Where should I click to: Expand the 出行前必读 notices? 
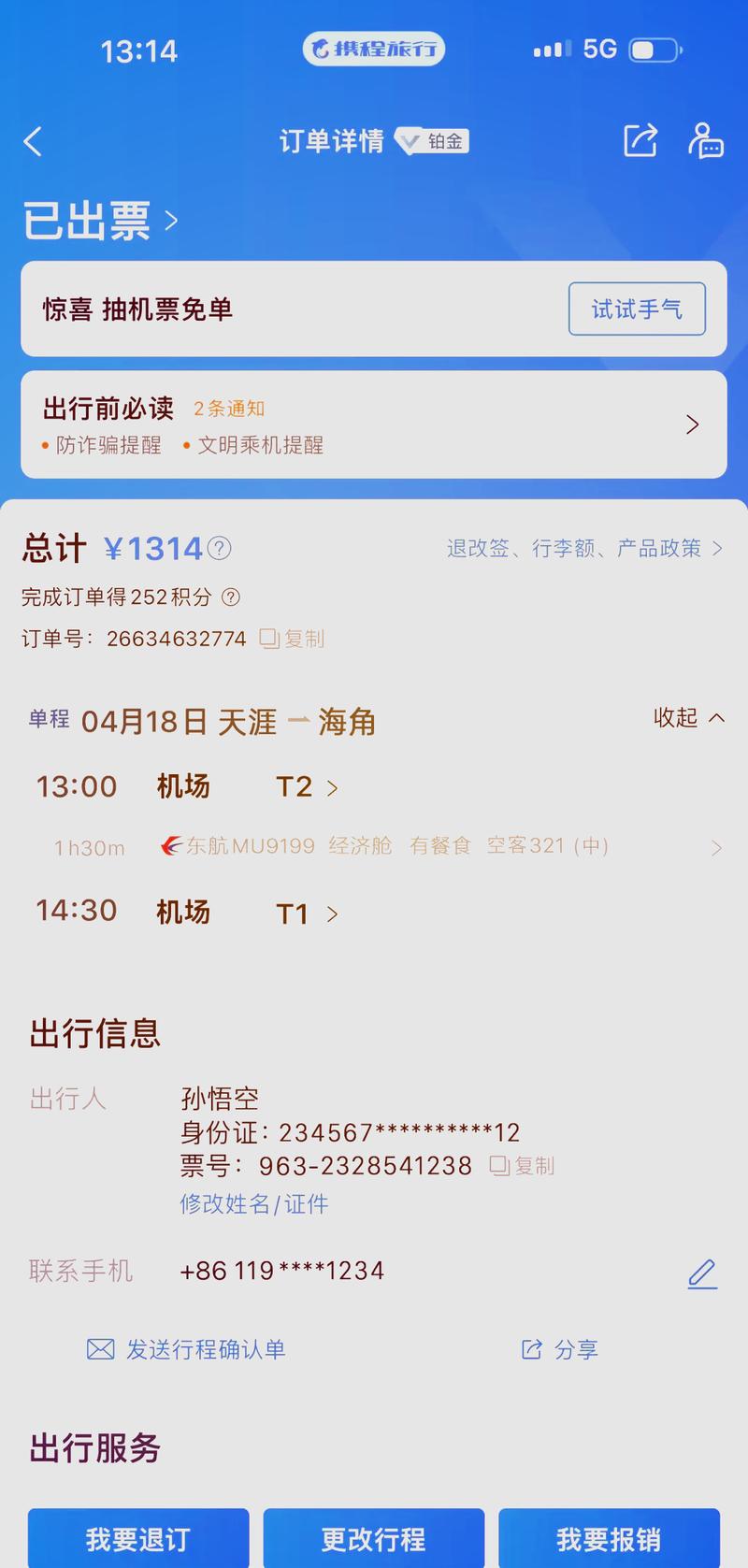[x=693, y=424]
